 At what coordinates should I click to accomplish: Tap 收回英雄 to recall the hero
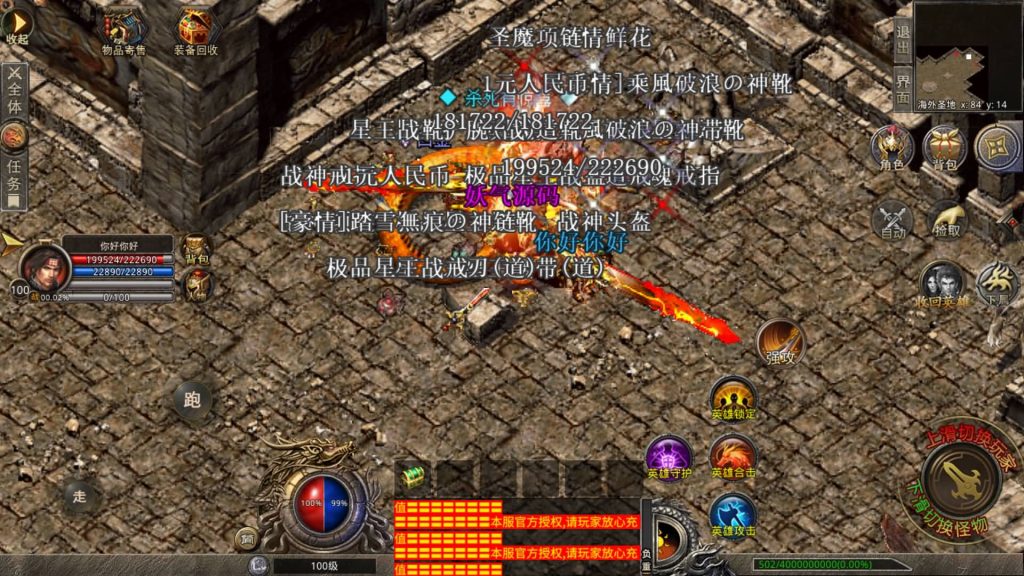pos(941,284)
